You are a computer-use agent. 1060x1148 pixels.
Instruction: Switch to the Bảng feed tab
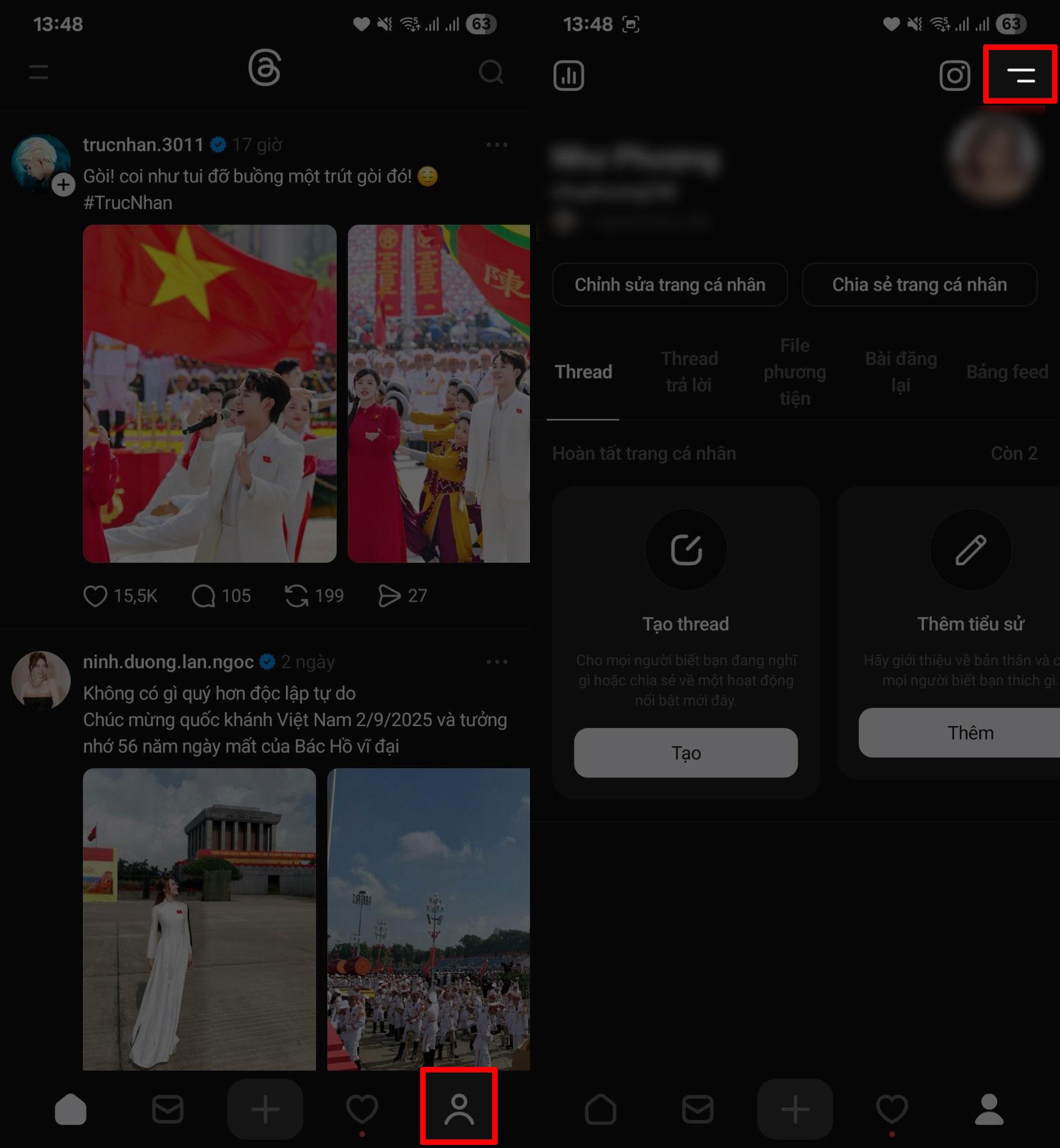pos(1006,372)
